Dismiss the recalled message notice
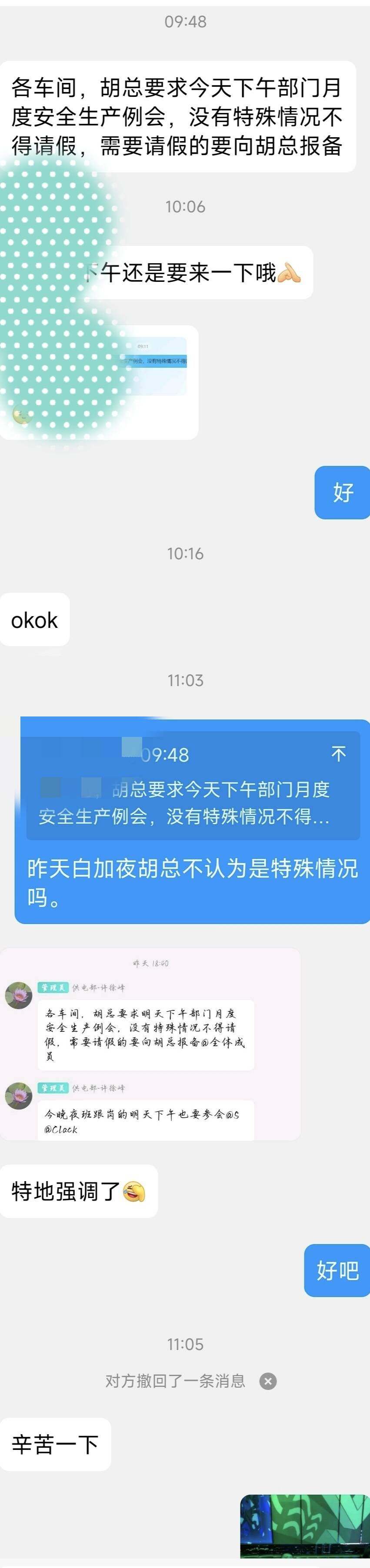The width and height of the screenshot is (370, 1568). 267,1381
